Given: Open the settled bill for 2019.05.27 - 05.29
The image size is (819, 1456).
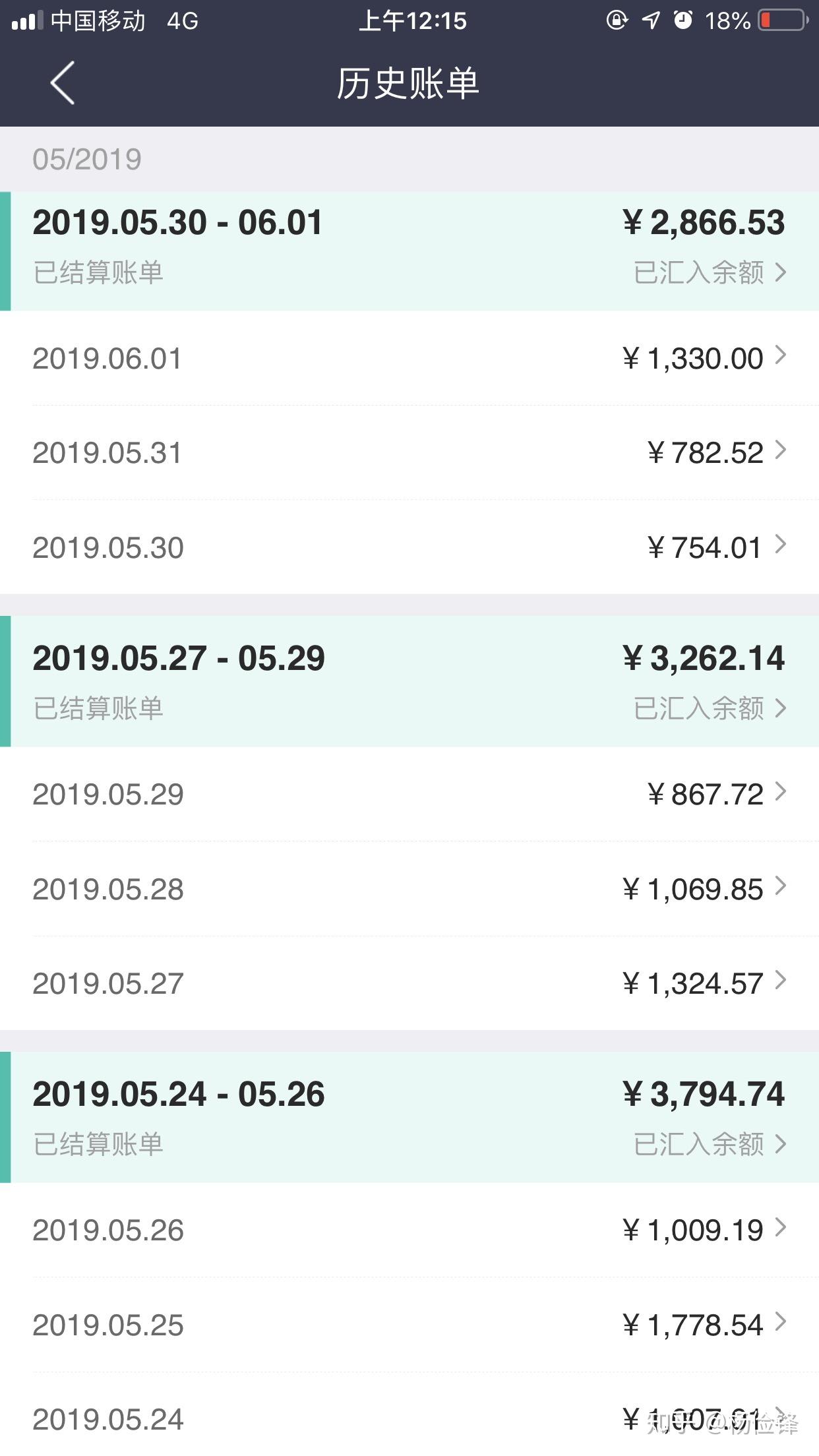Looking at the screenshot, I should click(409, 681).
